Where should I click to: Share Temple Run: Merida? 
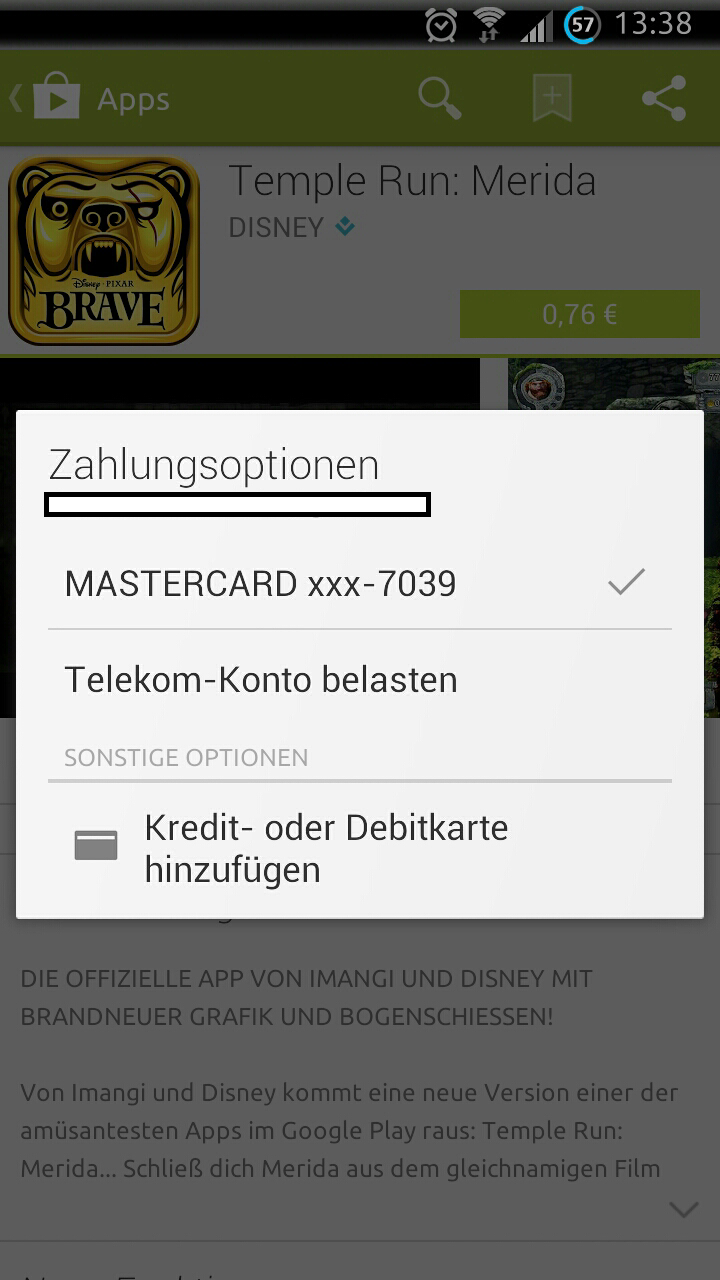click(x=664, y=99)
